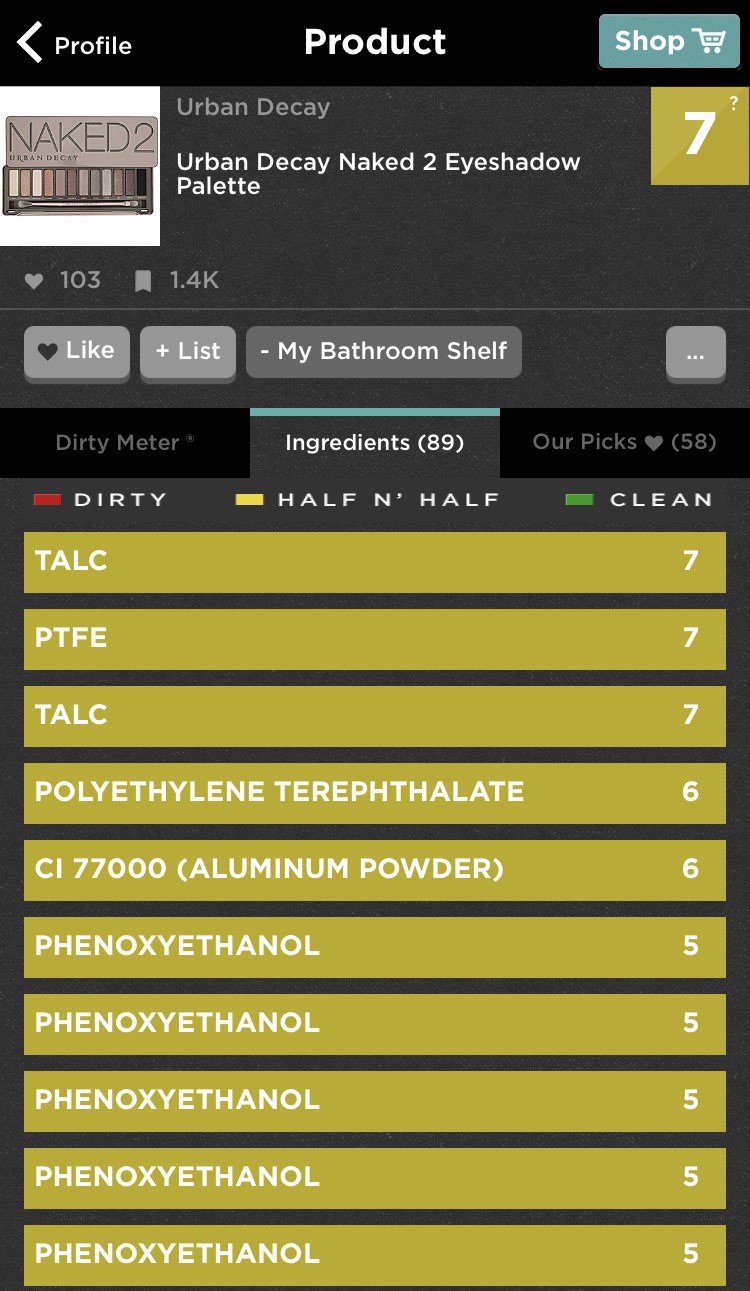Like this product
Viewport: 750px width, 1291px height.
(x=77, y=352)
